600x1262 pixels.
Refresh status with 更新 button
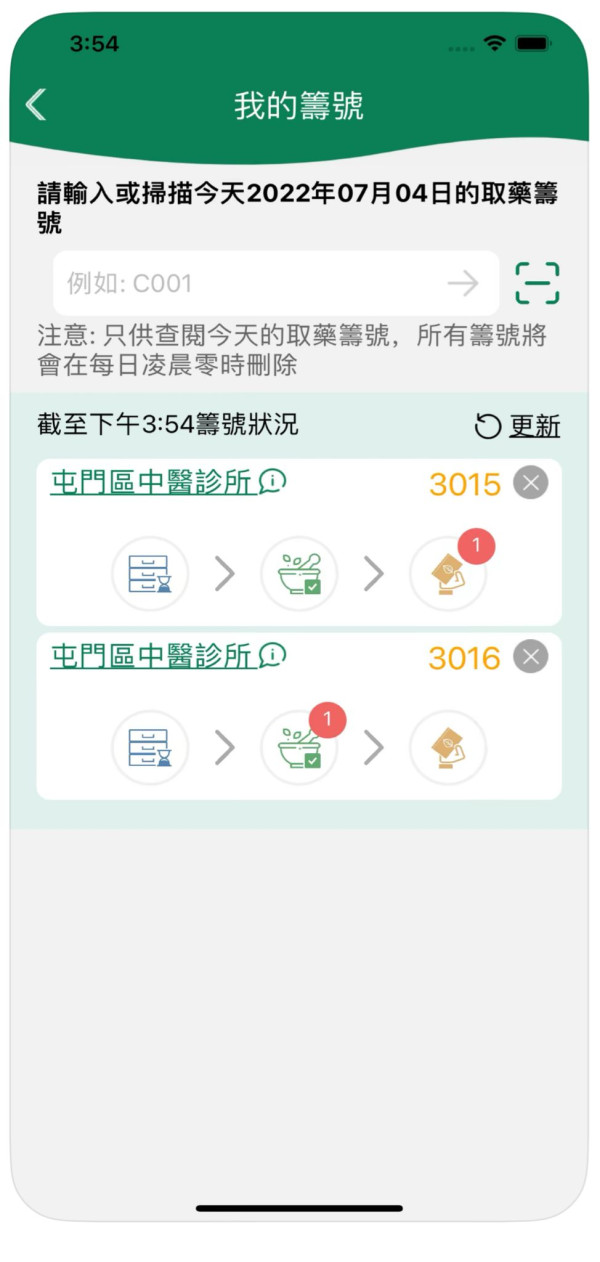518,427
